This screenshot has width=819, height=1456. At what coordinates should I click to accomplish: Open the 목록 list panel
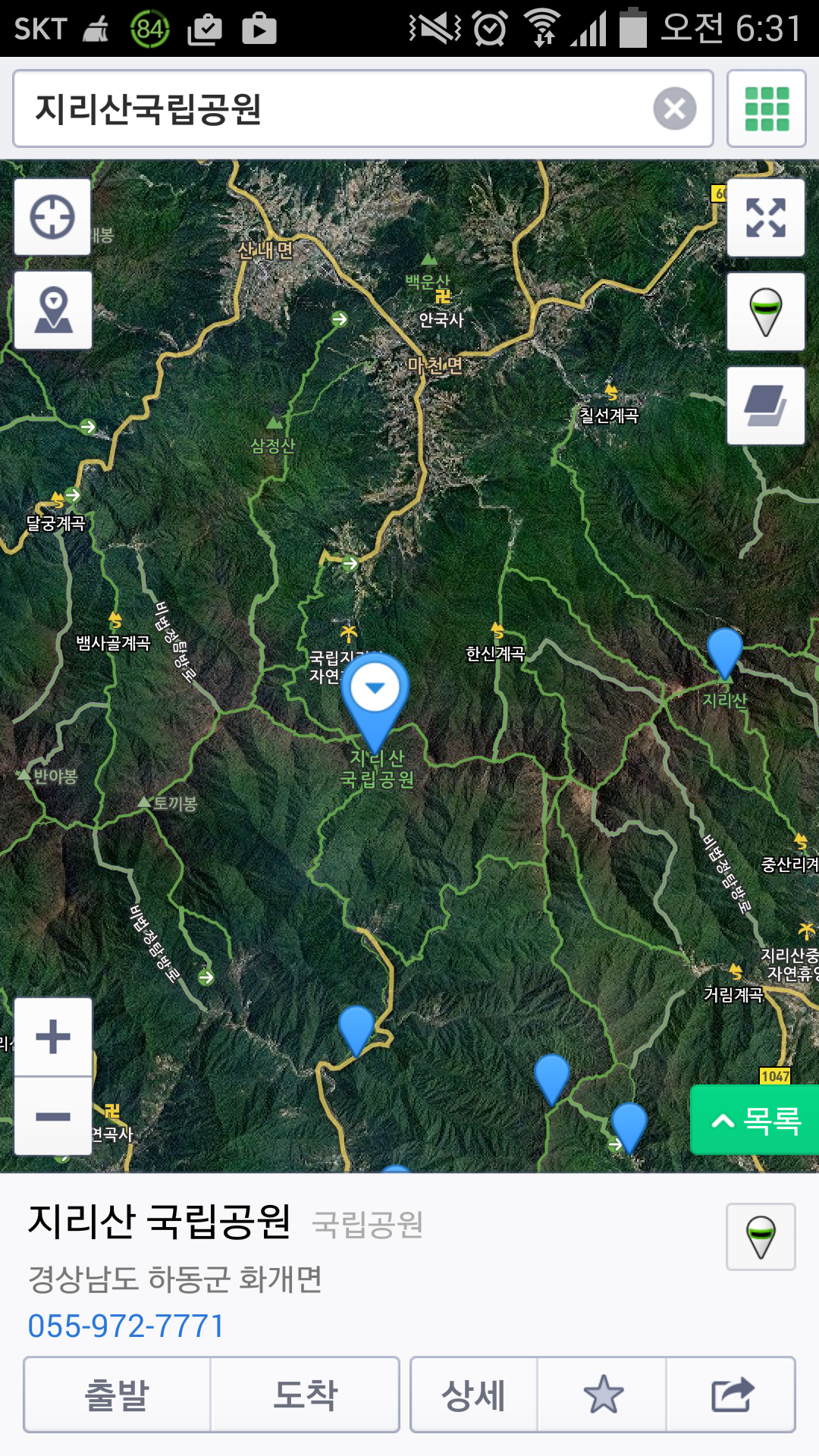[755, 1120]
